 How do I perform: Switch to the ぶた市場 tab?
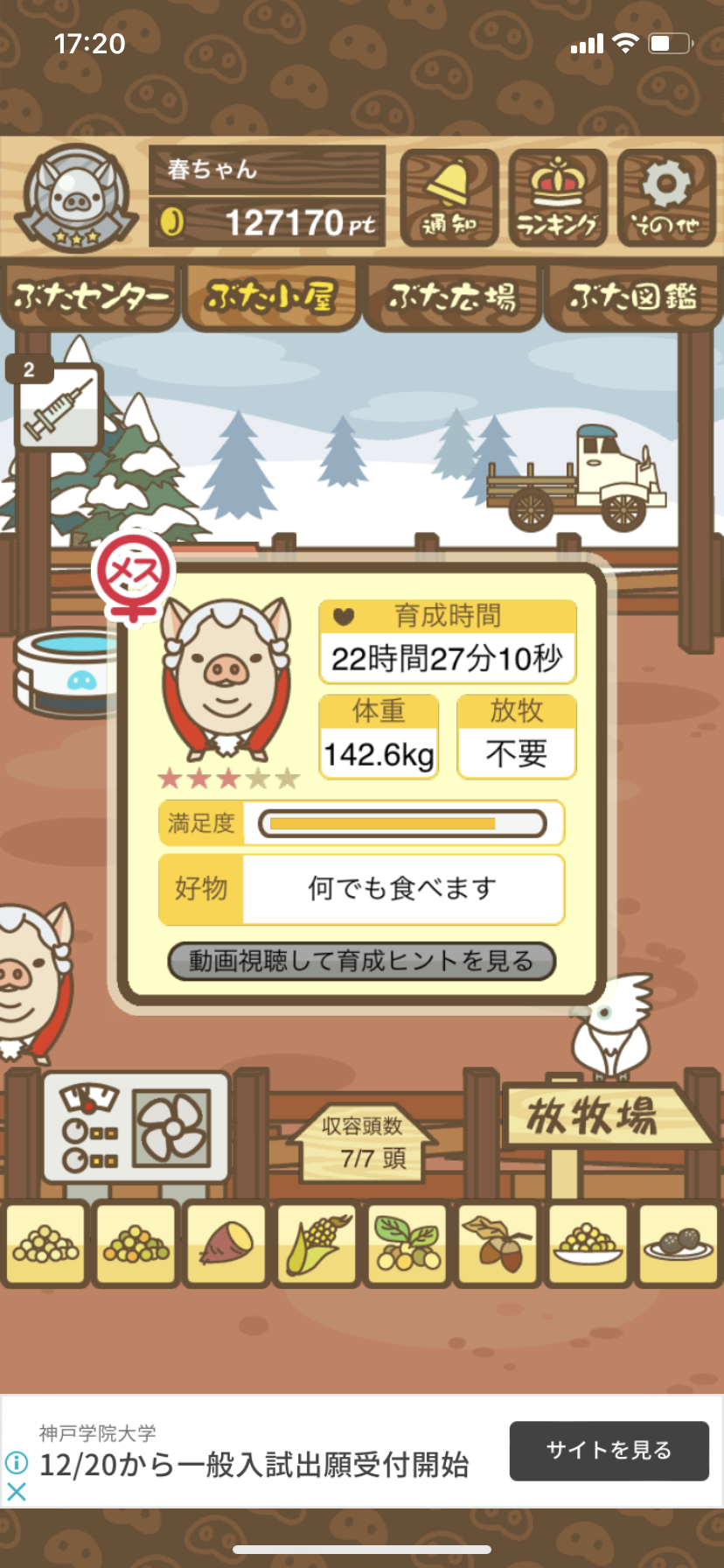tap(452, 297)
